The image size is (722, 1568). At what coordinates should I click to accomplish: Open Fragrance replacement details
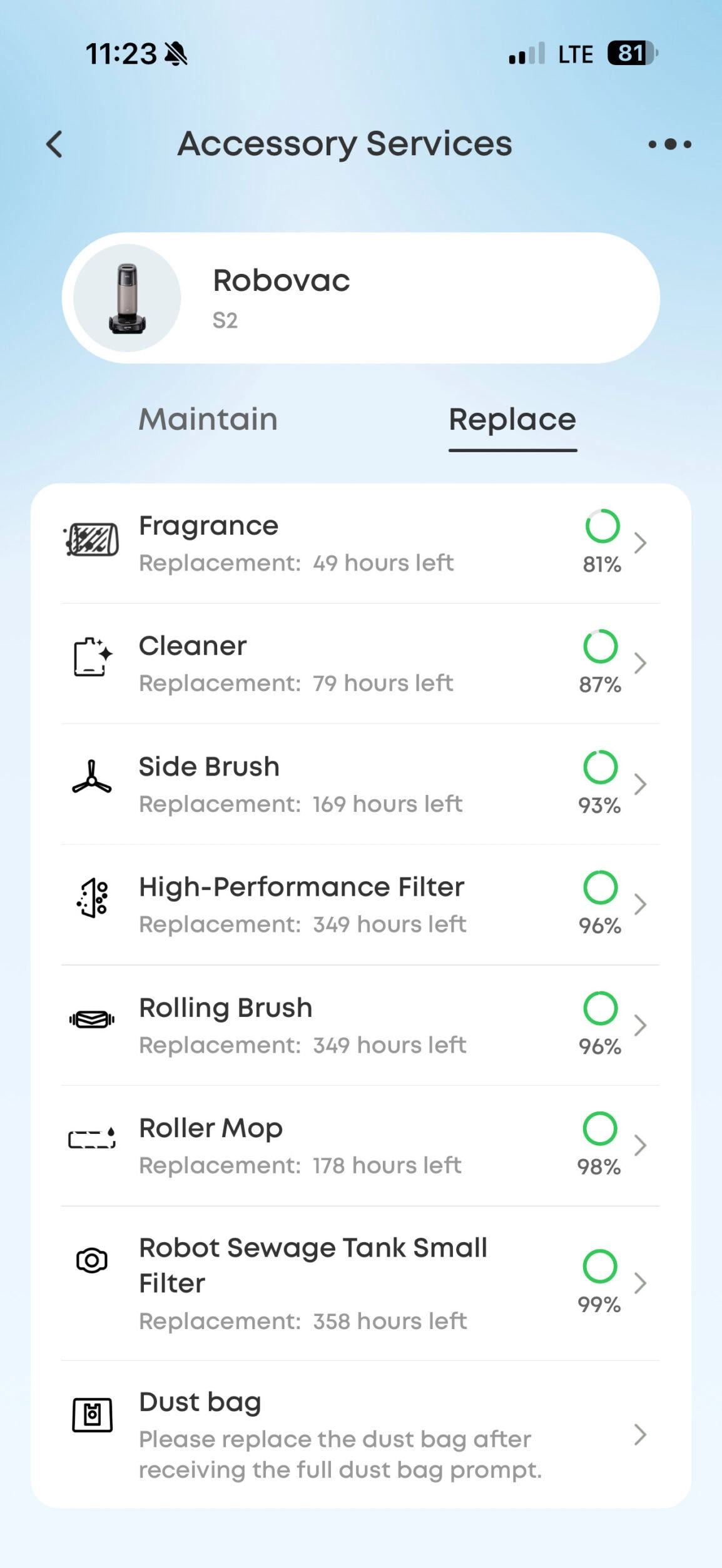coord(360,543)
